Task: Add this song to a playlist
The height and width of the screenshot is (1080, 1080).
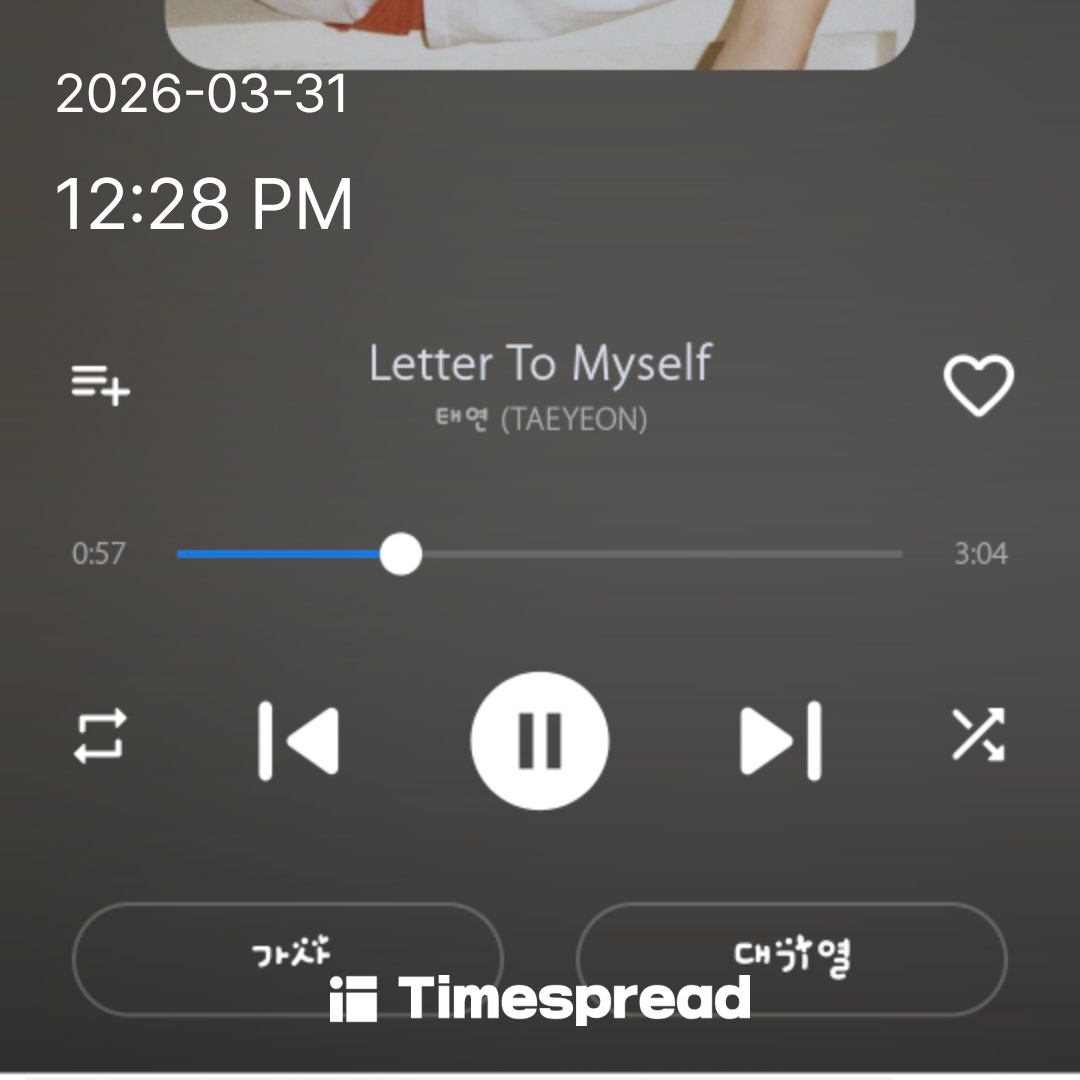Action: click(101, 385)
